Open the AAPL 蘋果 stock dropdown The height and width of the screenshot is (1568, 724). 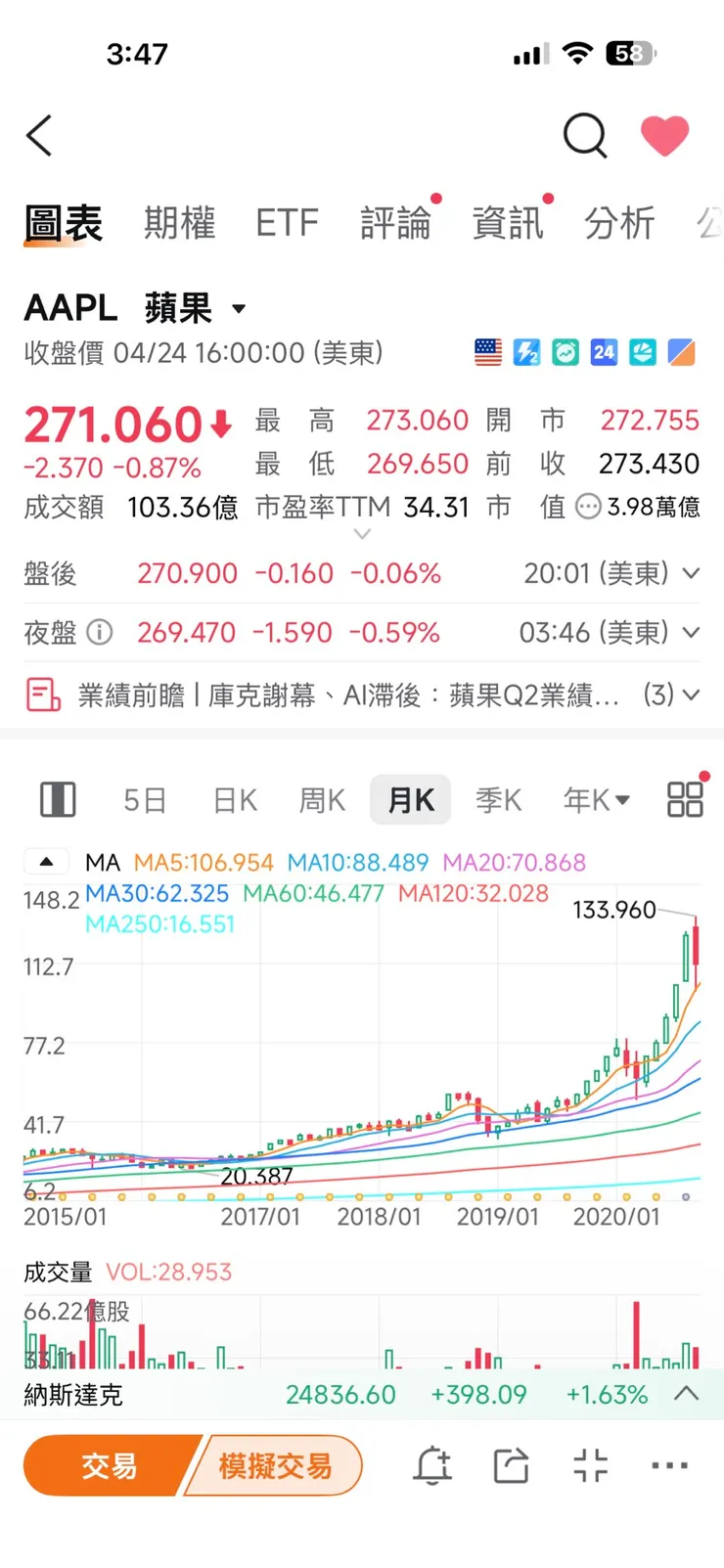point(238,308)
